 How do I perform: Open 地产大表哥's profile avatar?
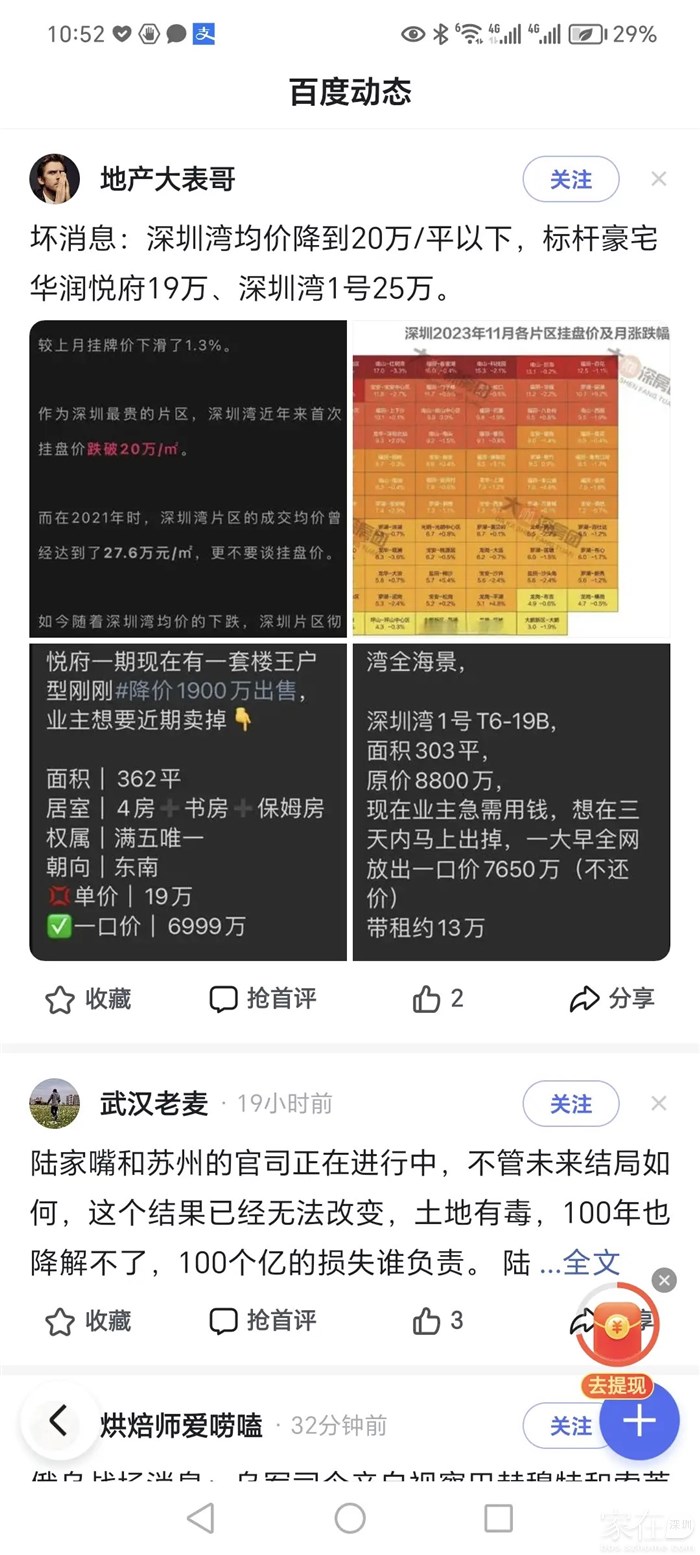click(x=55, y=180)
